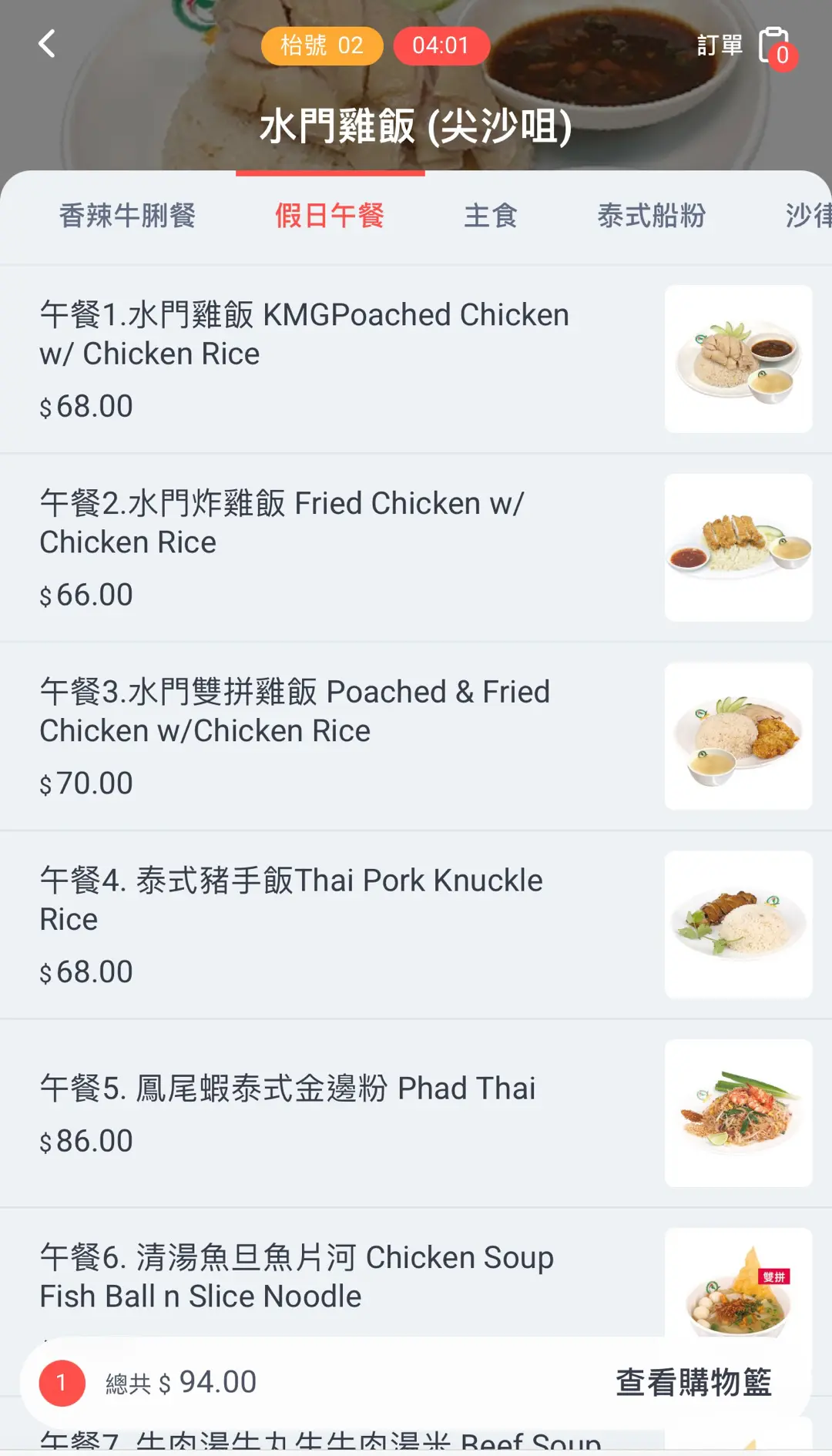The width and height of the screenshot is (832, 1456).
Task: Switch to the 香辣牛腩餐 tab
Action: point(127,216)
